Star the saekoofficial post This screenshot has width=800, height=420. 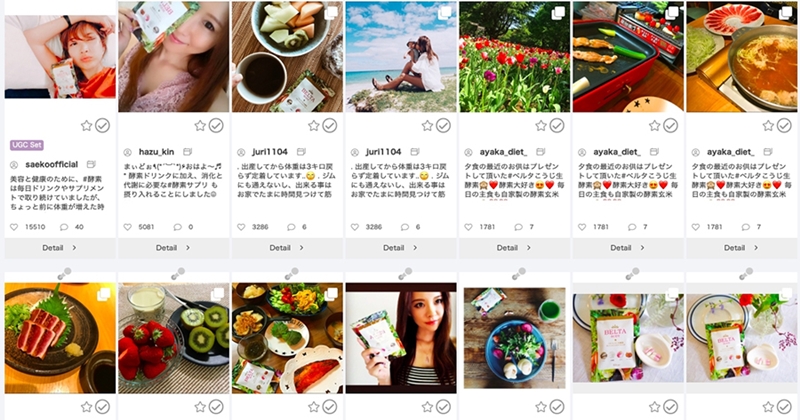tap(86, 126)
